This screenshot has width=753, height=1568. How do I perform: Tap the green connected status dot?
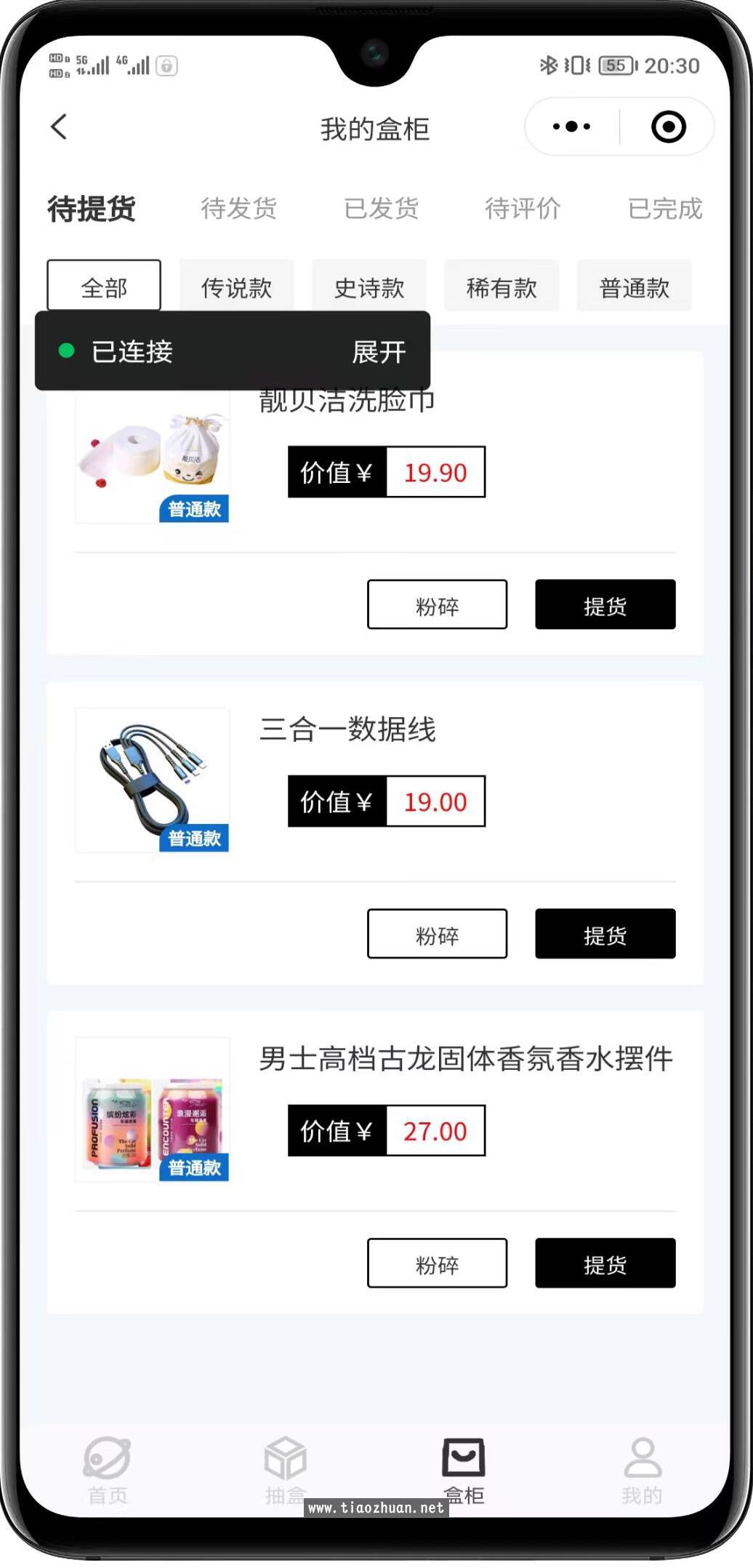point(68,351)
